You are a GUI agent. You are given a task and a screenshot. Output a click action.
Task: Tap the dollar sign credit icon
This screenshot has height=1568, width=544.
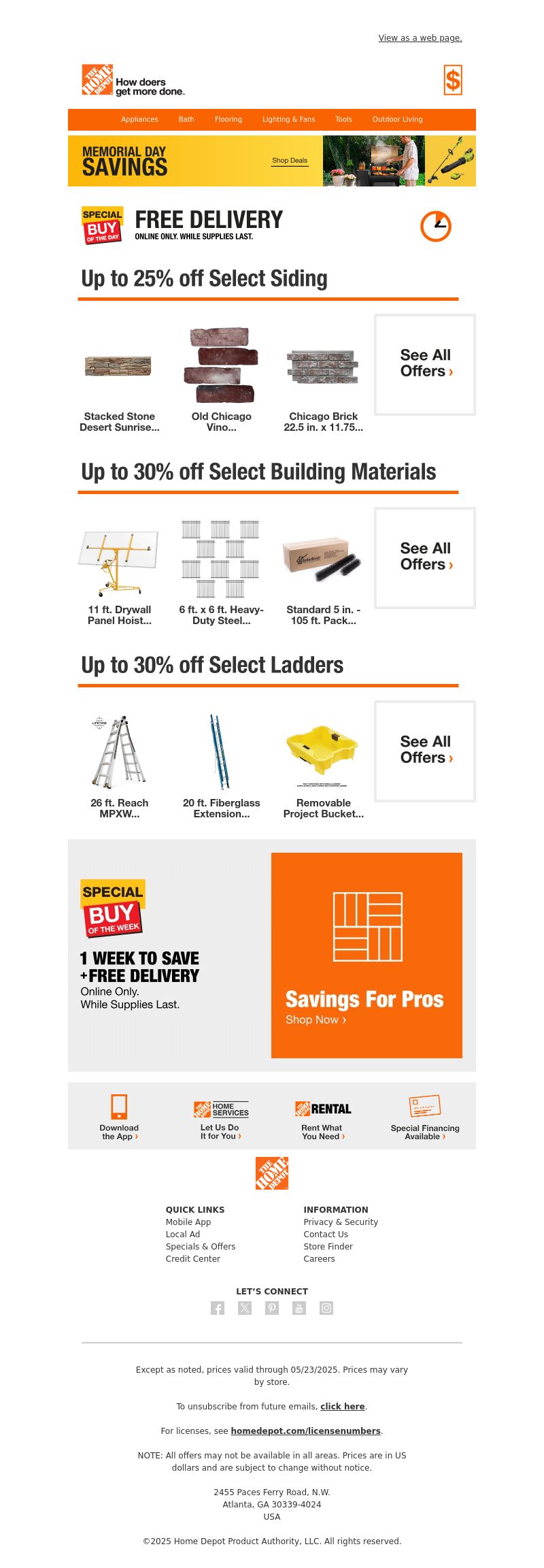point(452,80)
